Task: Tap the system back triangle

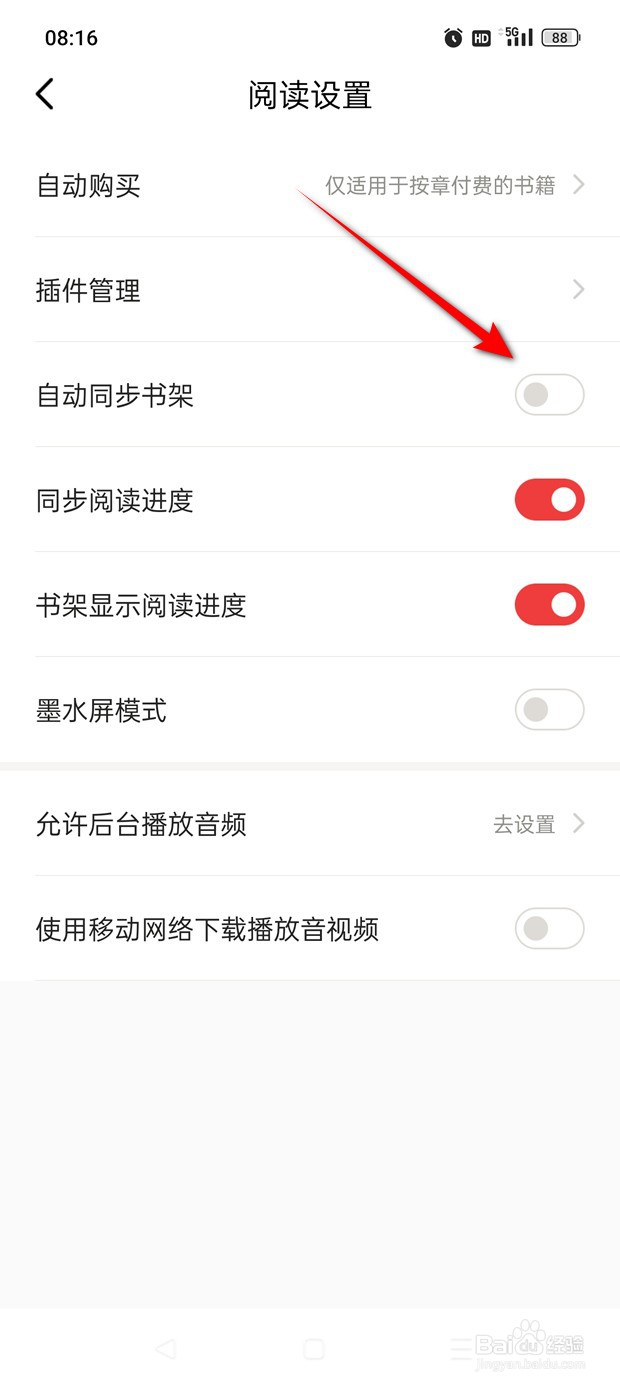Action: (165, 1349)
